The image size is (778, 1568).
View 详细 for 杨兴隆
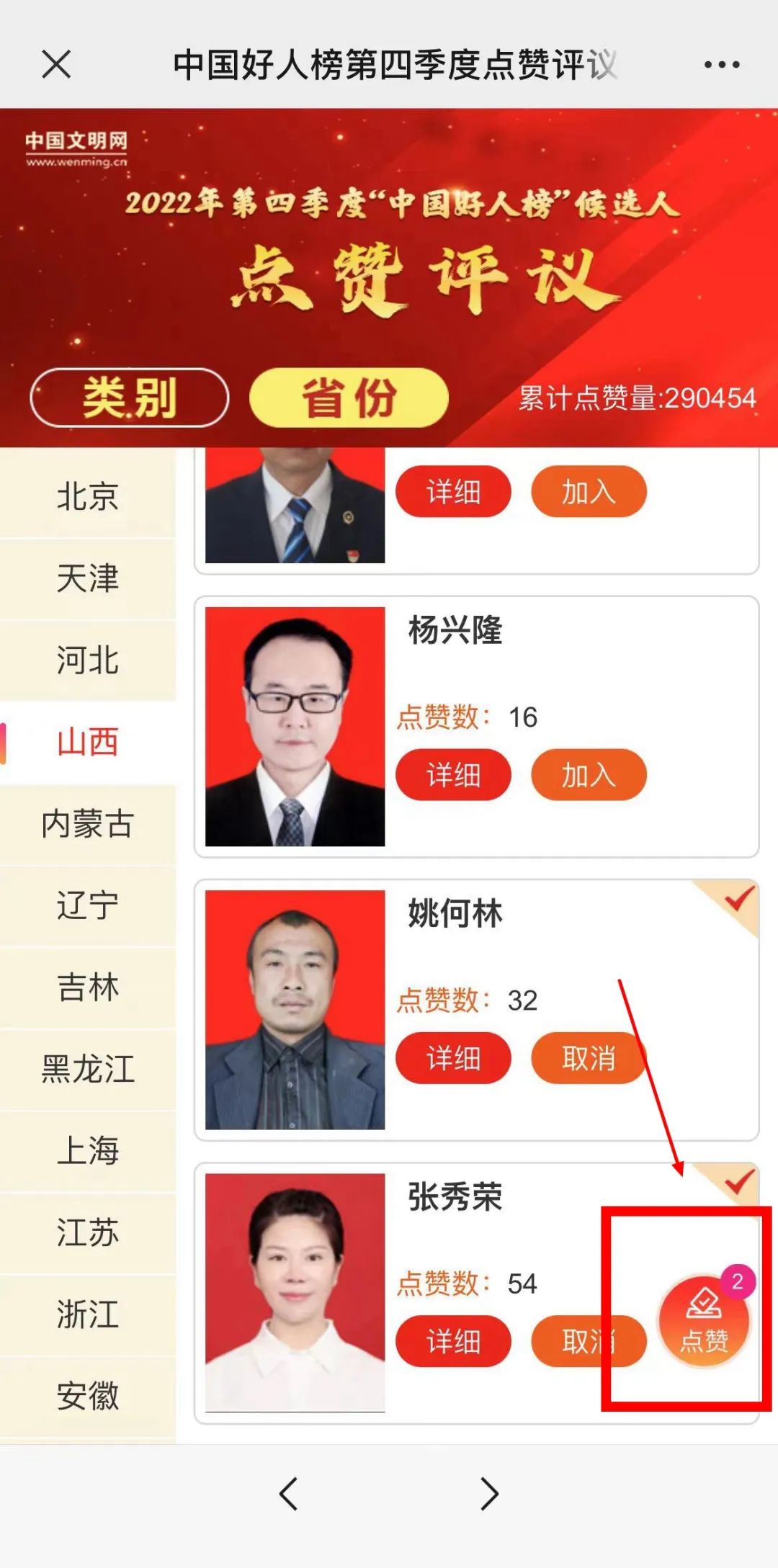pyautogui.click(x=453, y=775)
